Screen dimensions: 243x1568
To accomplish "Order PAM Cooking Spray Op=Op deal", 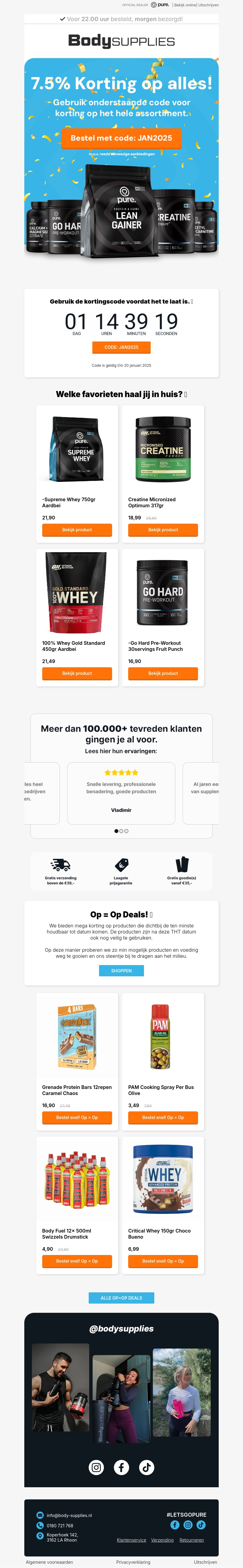I will tap(163, 1117).
